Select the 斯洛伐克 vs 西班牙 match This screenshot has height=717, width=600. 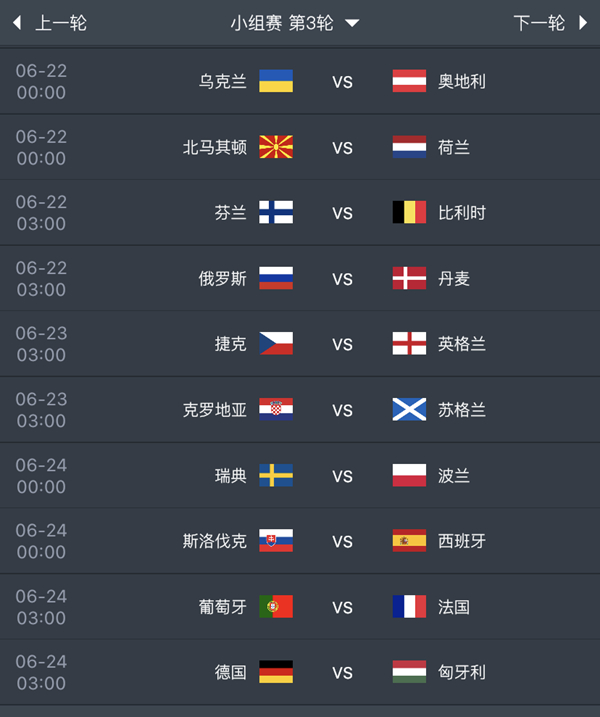pyautogui.click(x=342, y=541)
